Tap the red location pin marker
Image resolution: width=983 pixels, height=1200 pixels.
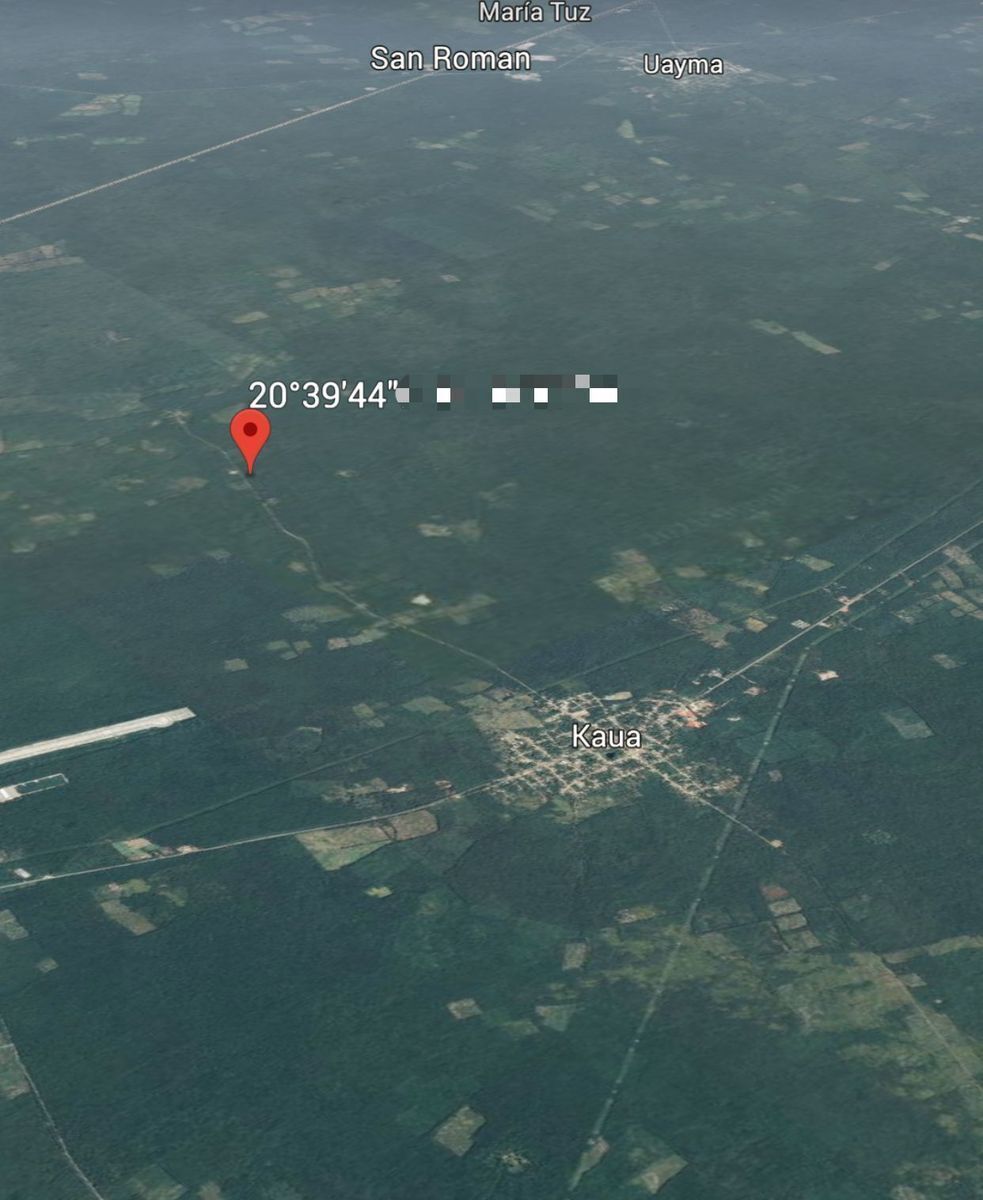[249, 435]
